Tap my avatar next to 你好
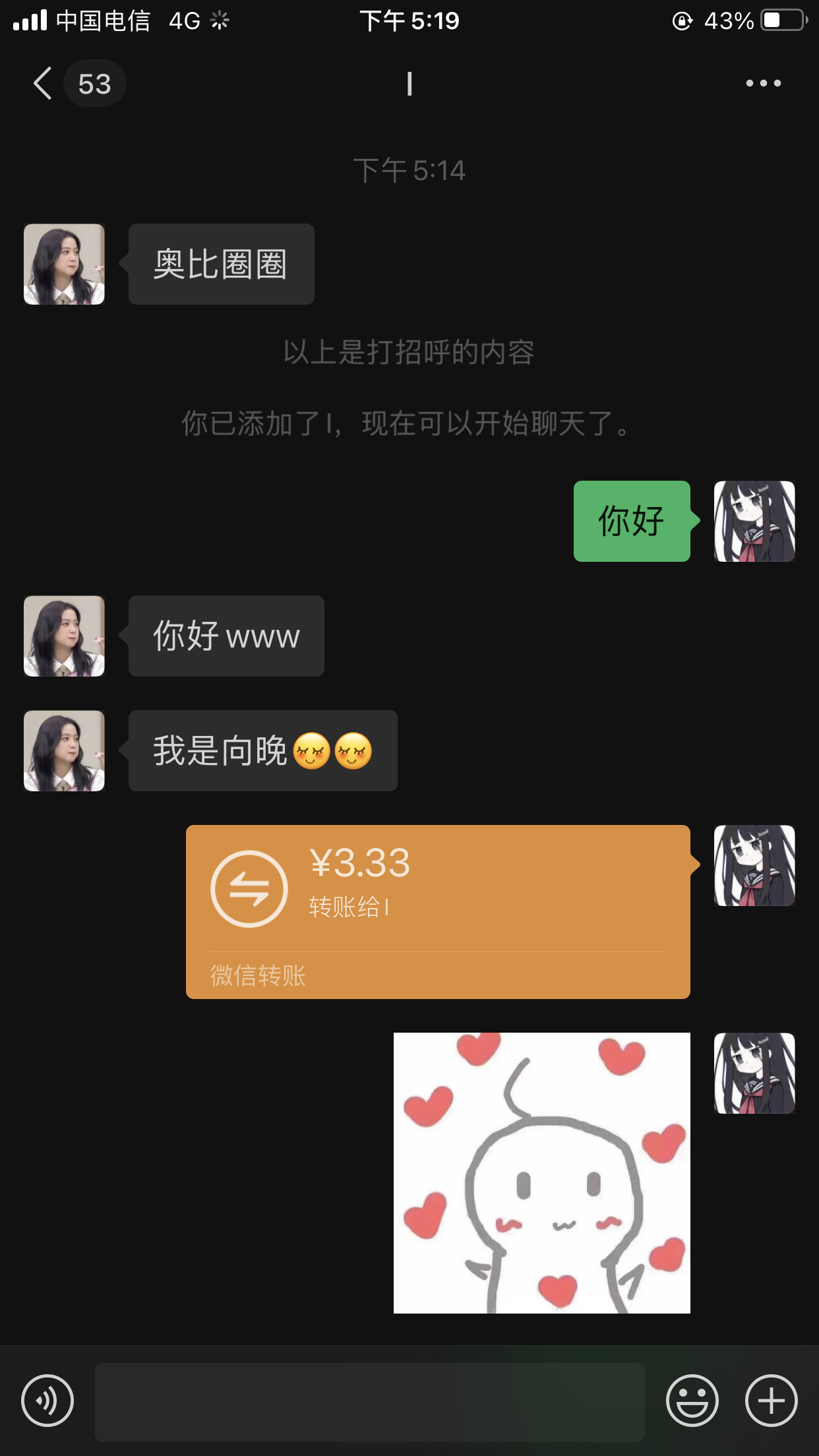819x1456 pixels. coord(754,522)
